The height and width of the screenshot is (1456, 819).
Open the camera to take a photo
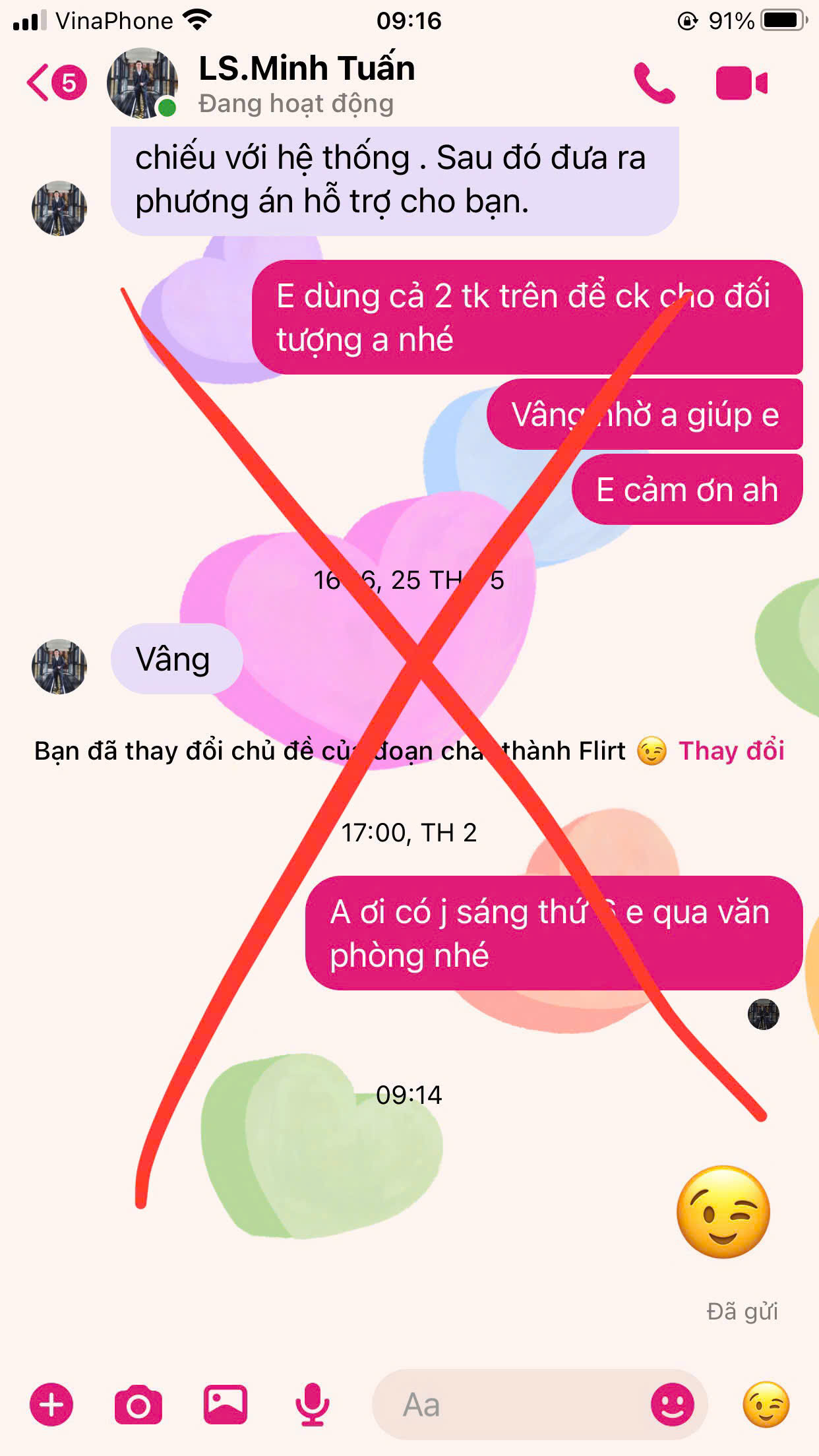point(138,1405)
